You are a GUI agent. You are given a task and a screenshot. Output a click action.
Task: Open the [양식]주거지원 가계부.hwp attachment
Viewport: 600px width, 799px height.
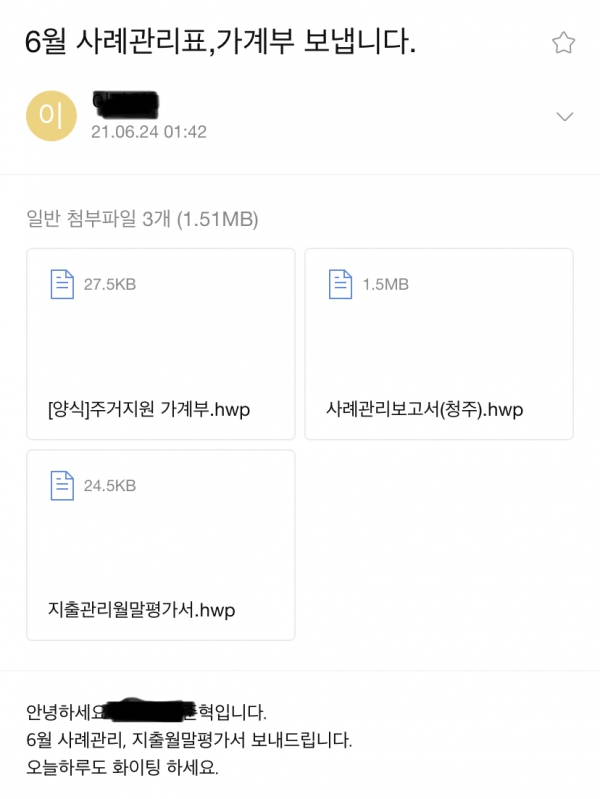coord(161,344)
